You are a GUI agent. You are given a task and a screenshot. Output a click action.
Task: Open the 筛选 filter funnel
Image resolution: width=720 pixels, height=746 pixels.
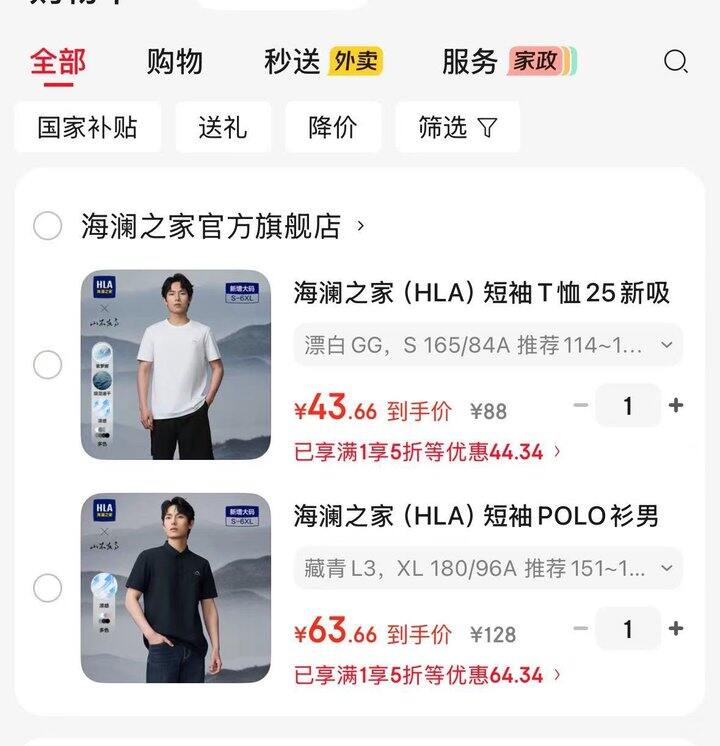459,128
